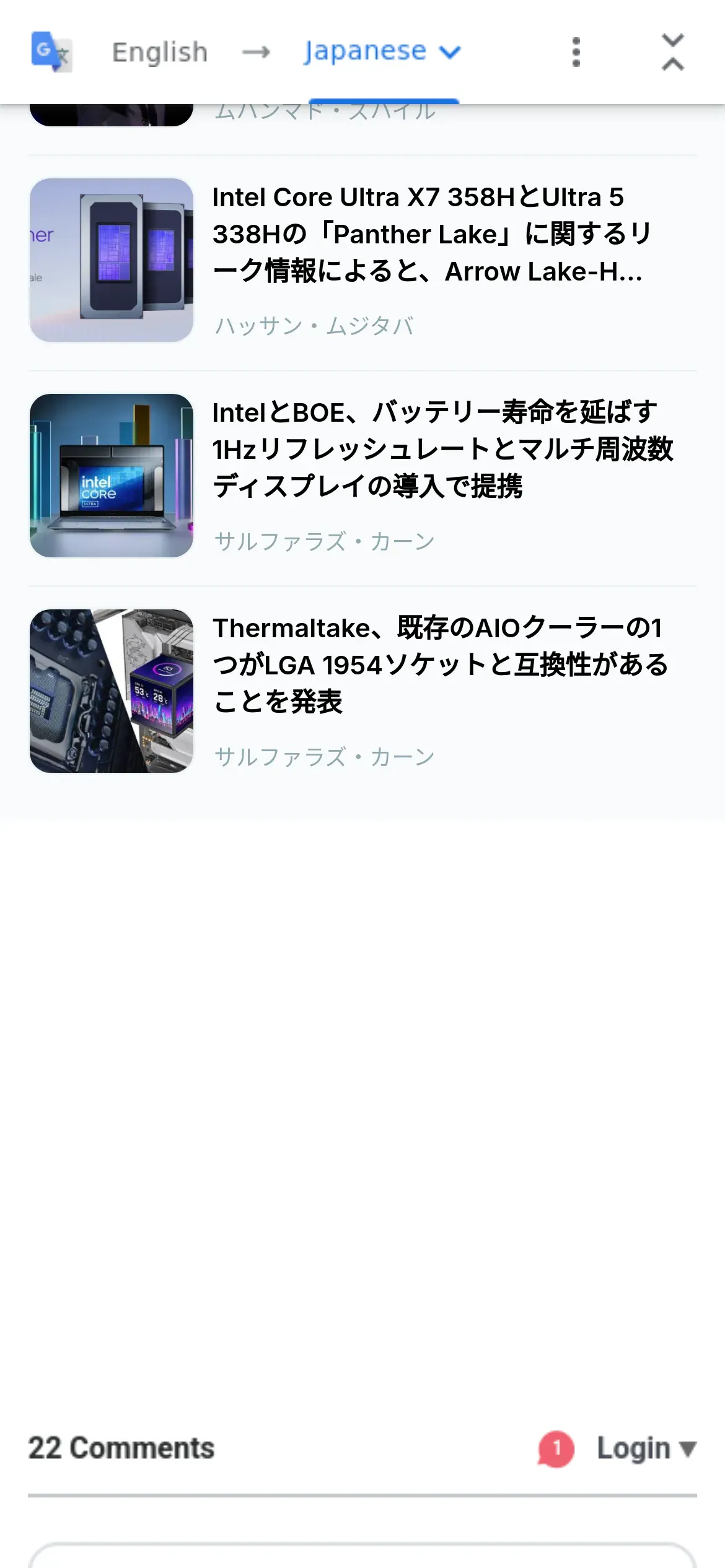725x1568 pixels.
Task: View the red comment notification badge
Action: tap(556, 1449)
